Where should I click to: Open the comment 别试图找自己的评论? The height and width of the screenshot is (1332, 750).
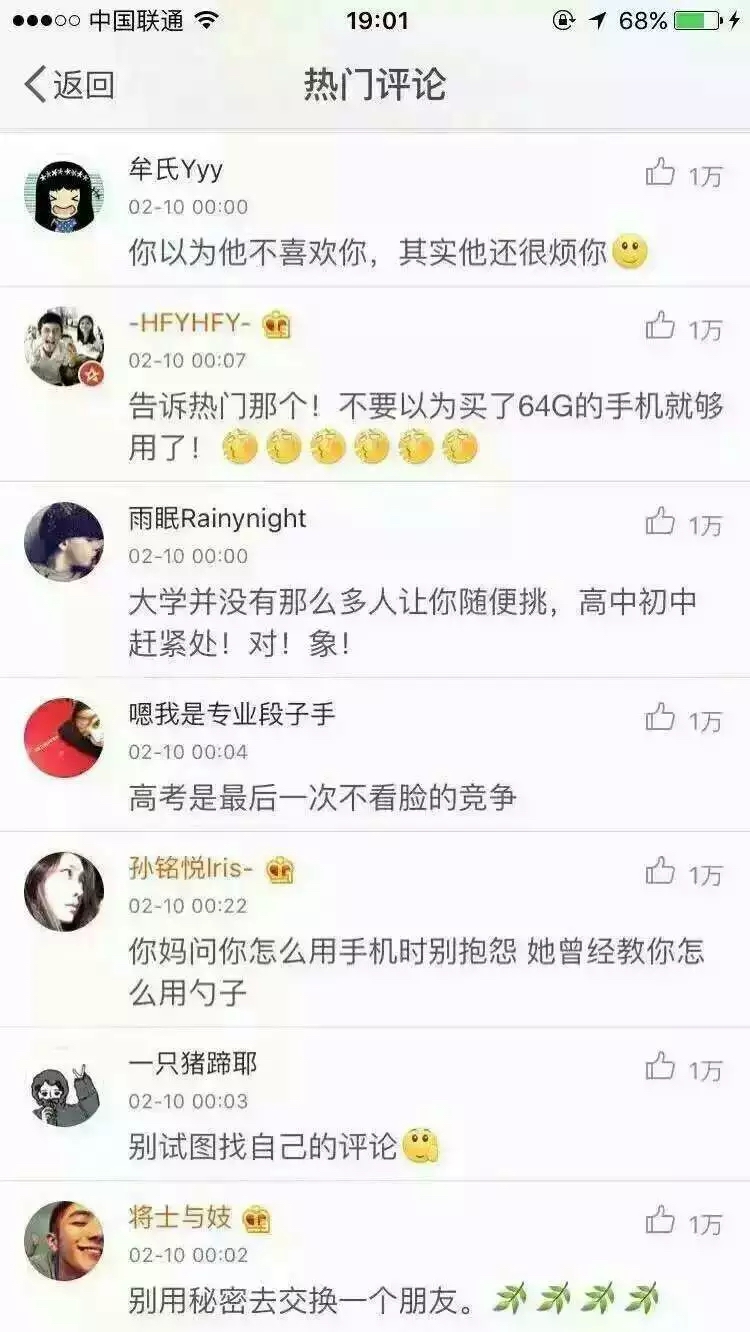click(283, 1146)
